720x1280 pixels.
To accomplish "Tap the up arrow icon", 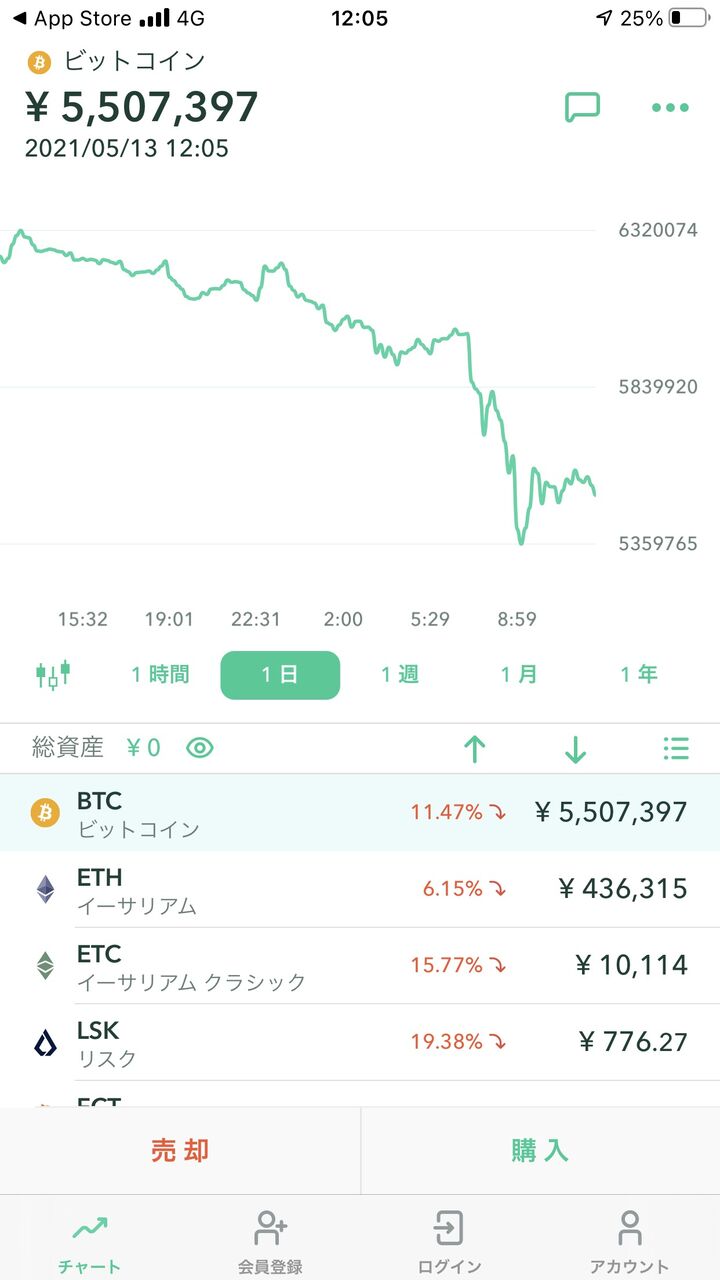I will point(475,749).
